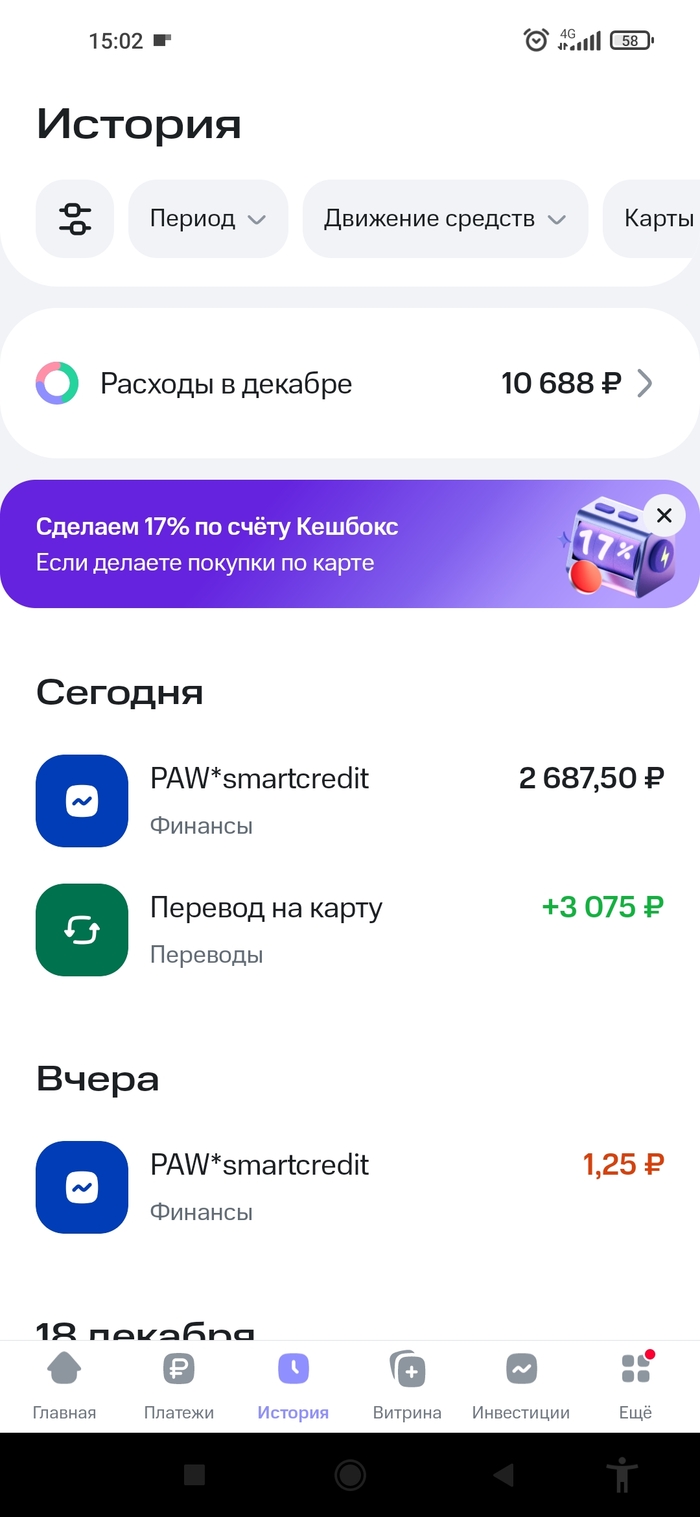Open yesterday's PAW*smartcredit 1,25 ₽ transaction
Image resolution: width=700 pixels, height=1517 pixels.
[x=349, y=1187]
